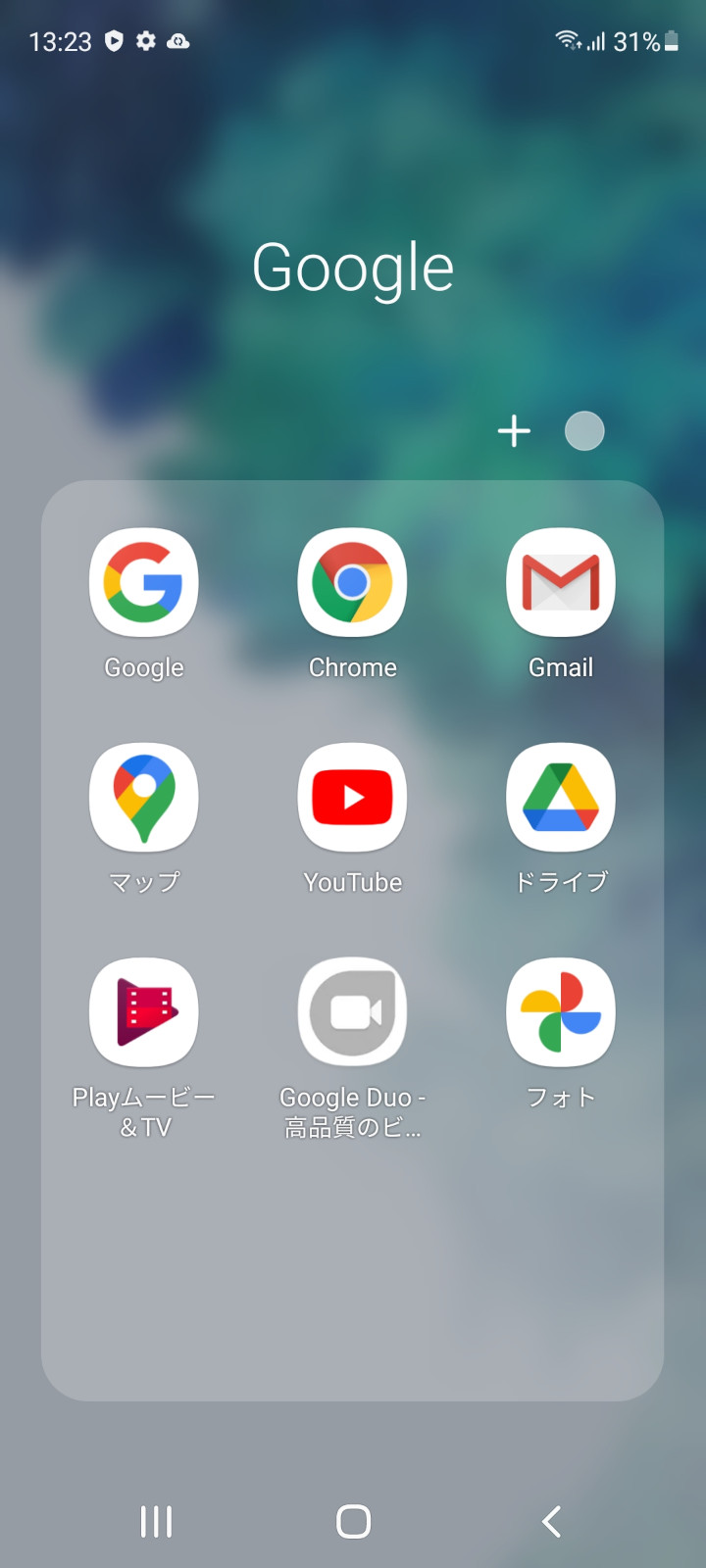Viewport: 706px width, 1568px height.
Task: Tap the home button in the navigation bar
Action: click(353, 1521)
